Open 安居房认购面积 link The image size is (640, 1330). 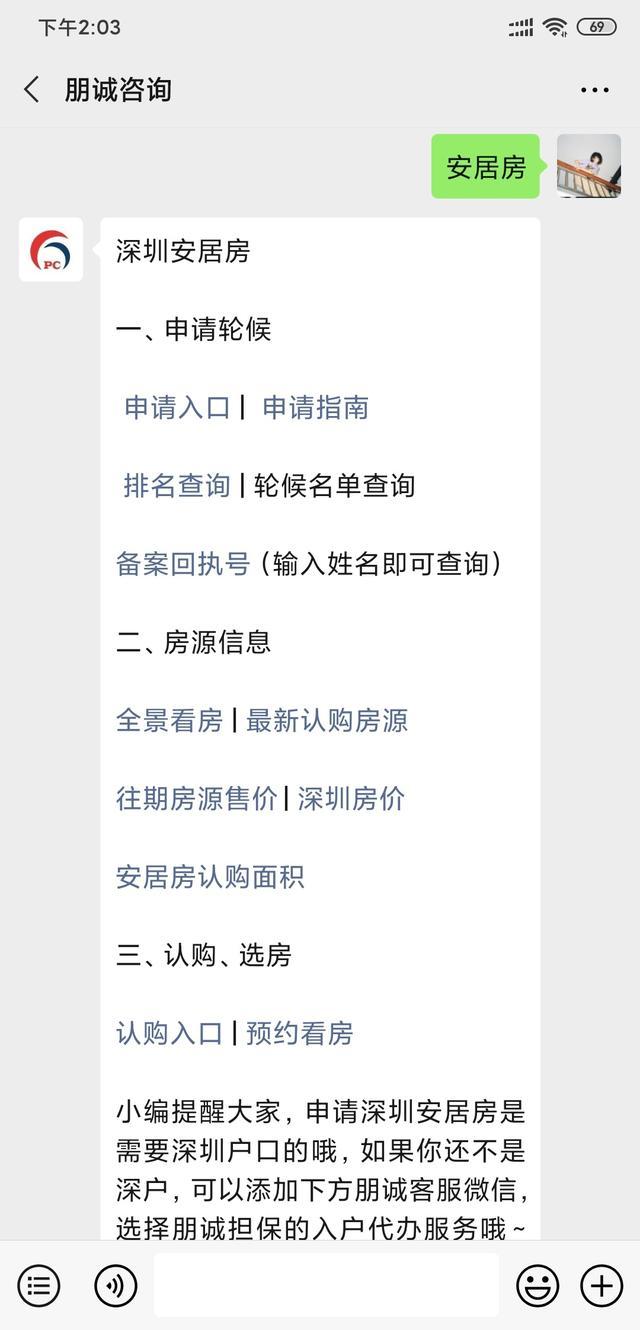210,876
